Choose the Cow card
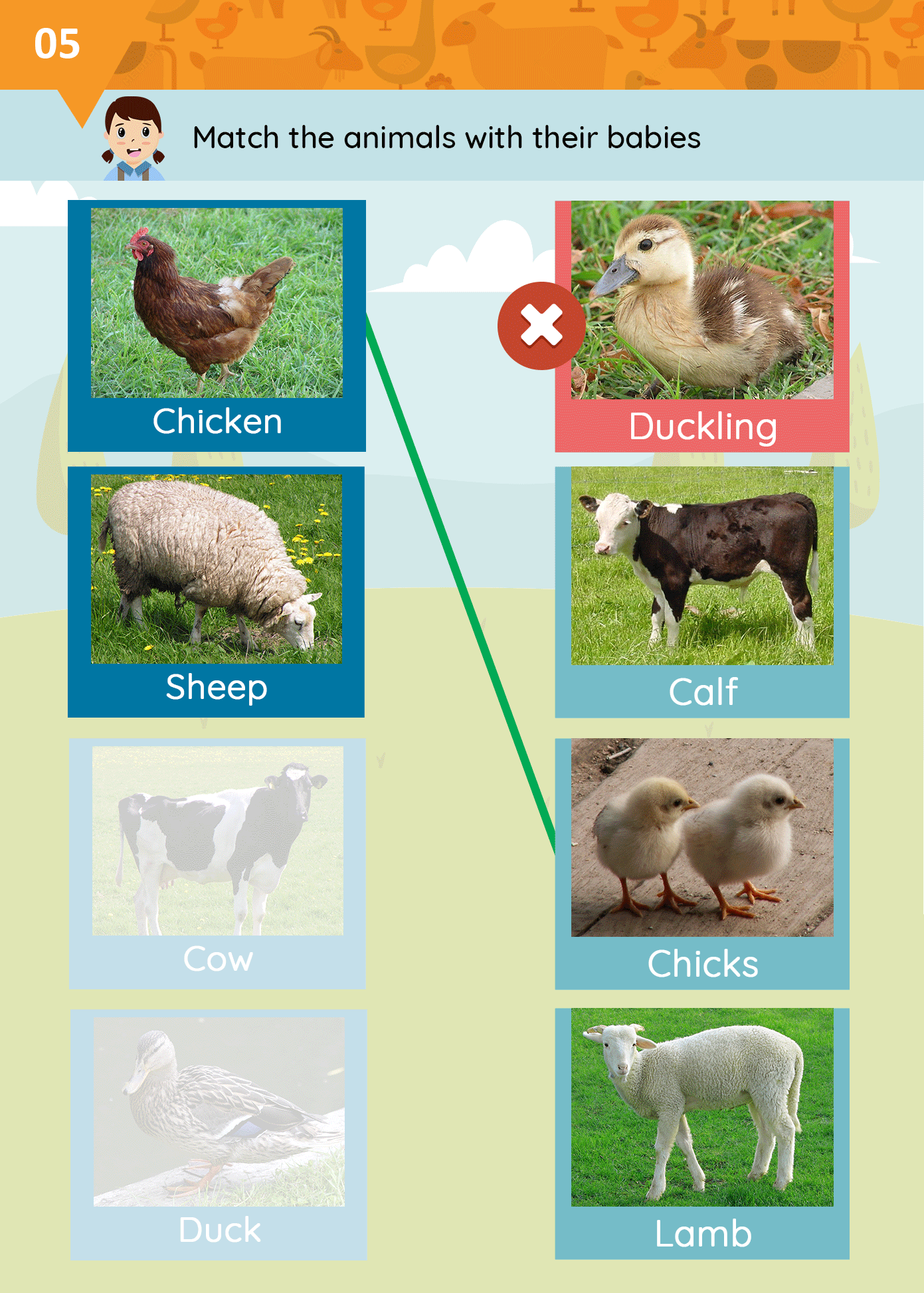The width and height of the screenshot is (924, 1293). (217, 863)
